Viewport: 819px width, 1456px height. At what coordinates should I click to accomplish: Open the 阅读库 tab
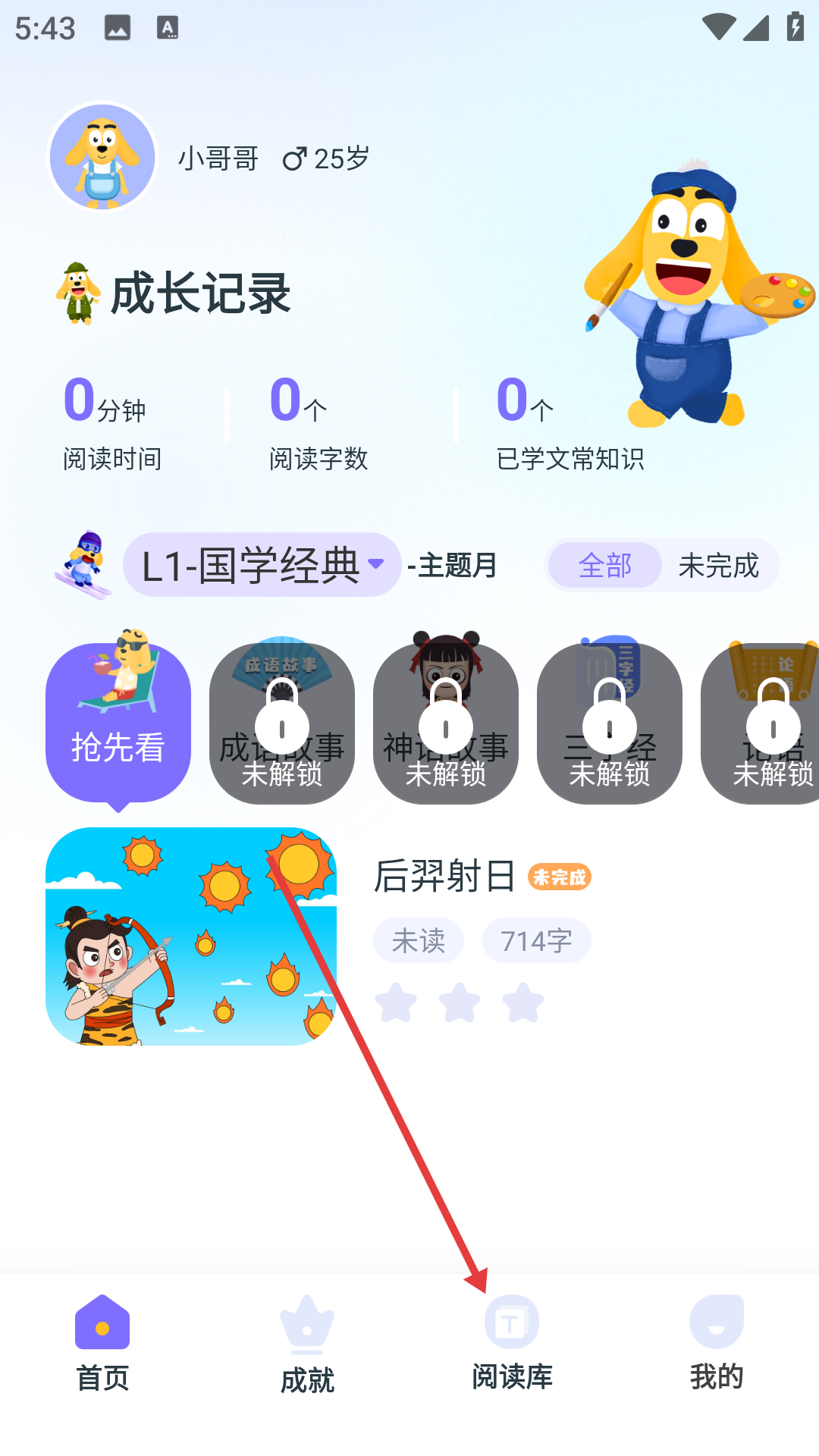(x=512, y=1344)
